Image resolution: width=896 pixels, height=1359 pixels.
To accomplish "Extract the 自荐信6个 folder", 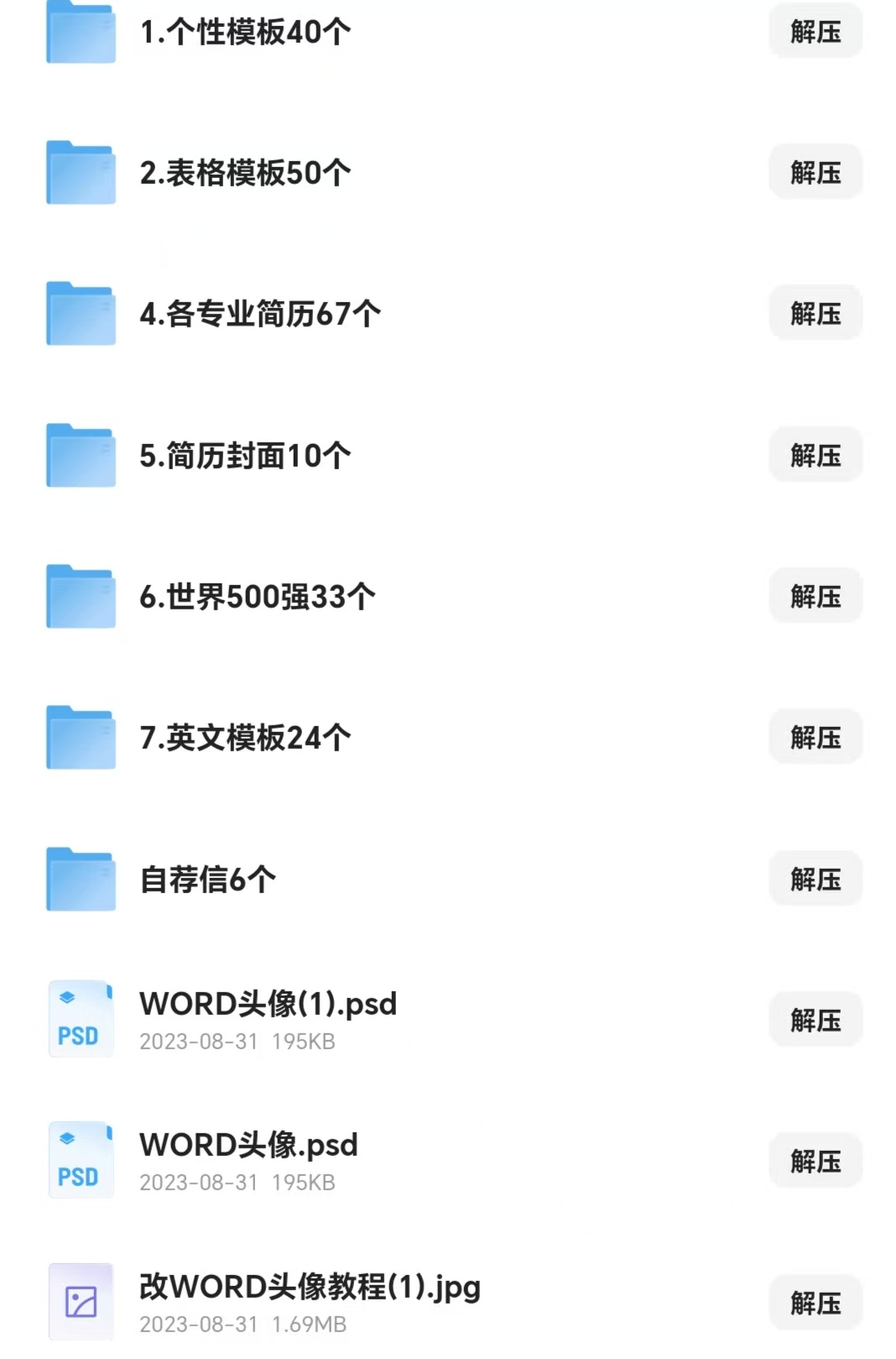I will coord(815,880).
